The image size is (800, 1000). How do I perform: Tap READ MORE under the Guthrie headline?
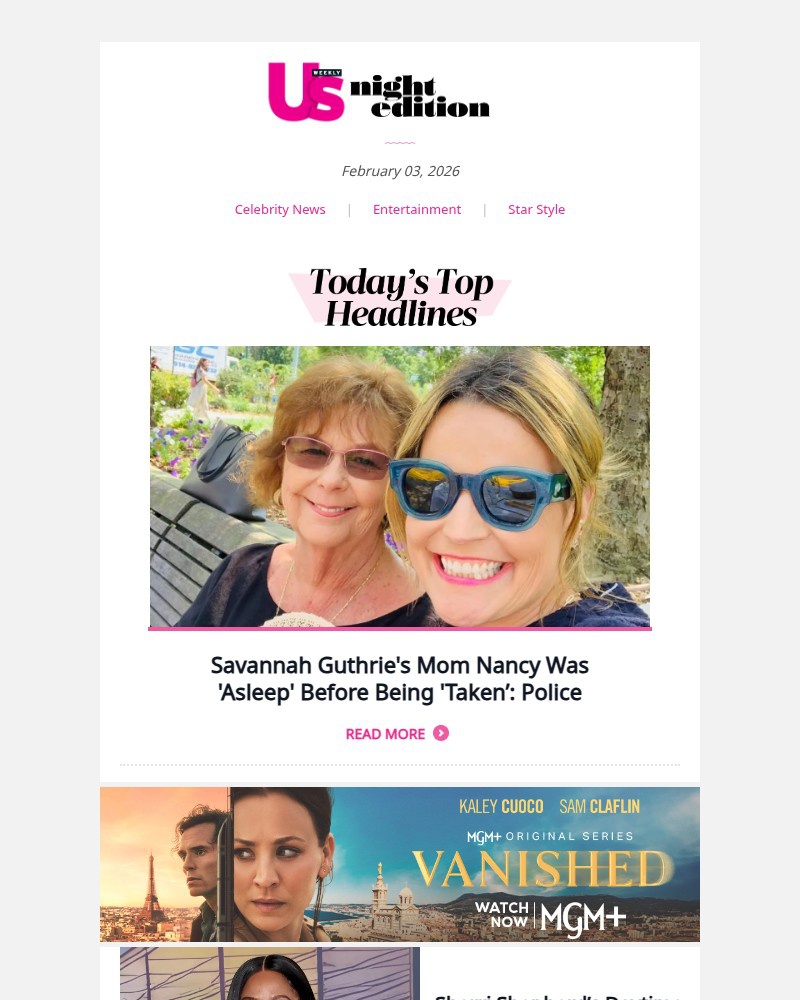point(396,734)
